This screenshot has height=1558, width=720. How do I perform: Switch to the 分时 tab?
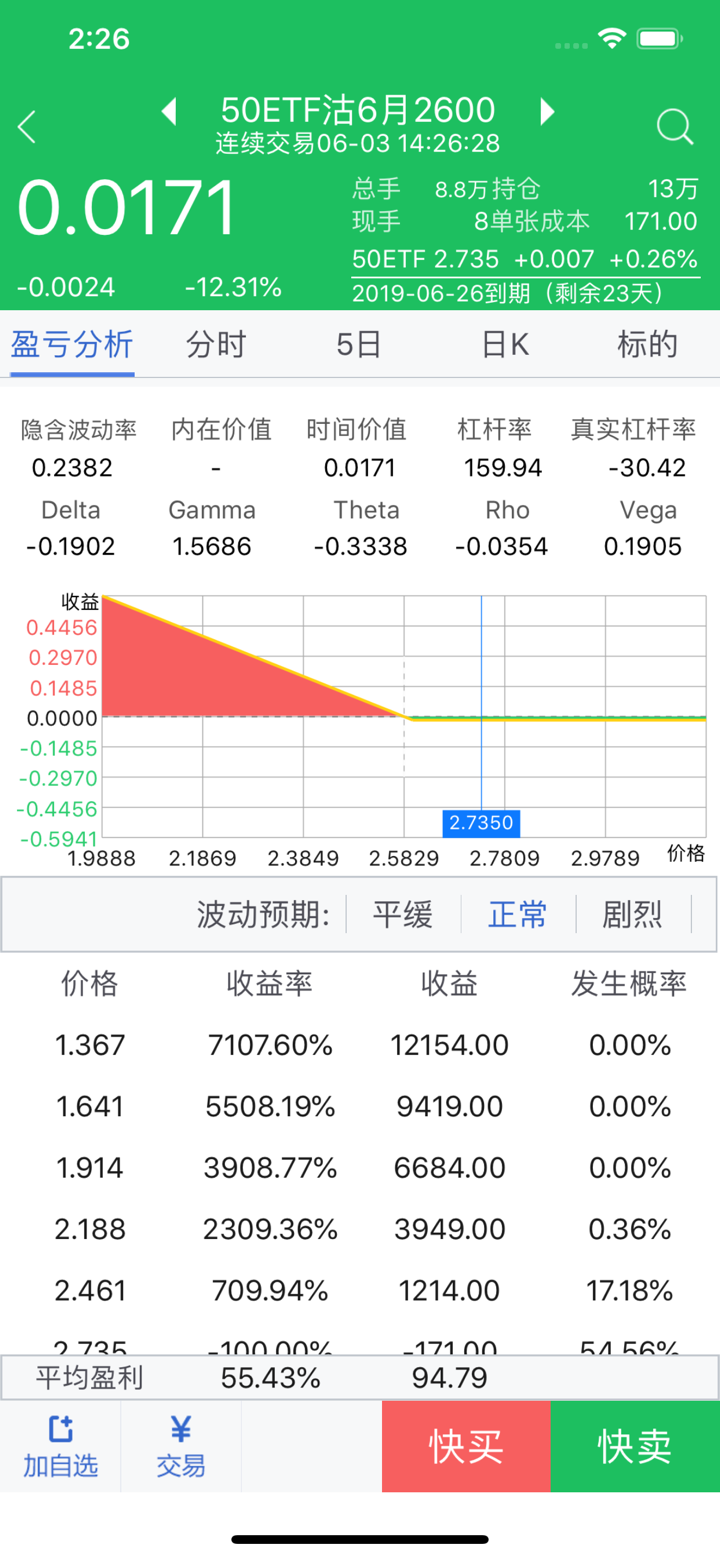pos(216,345)
